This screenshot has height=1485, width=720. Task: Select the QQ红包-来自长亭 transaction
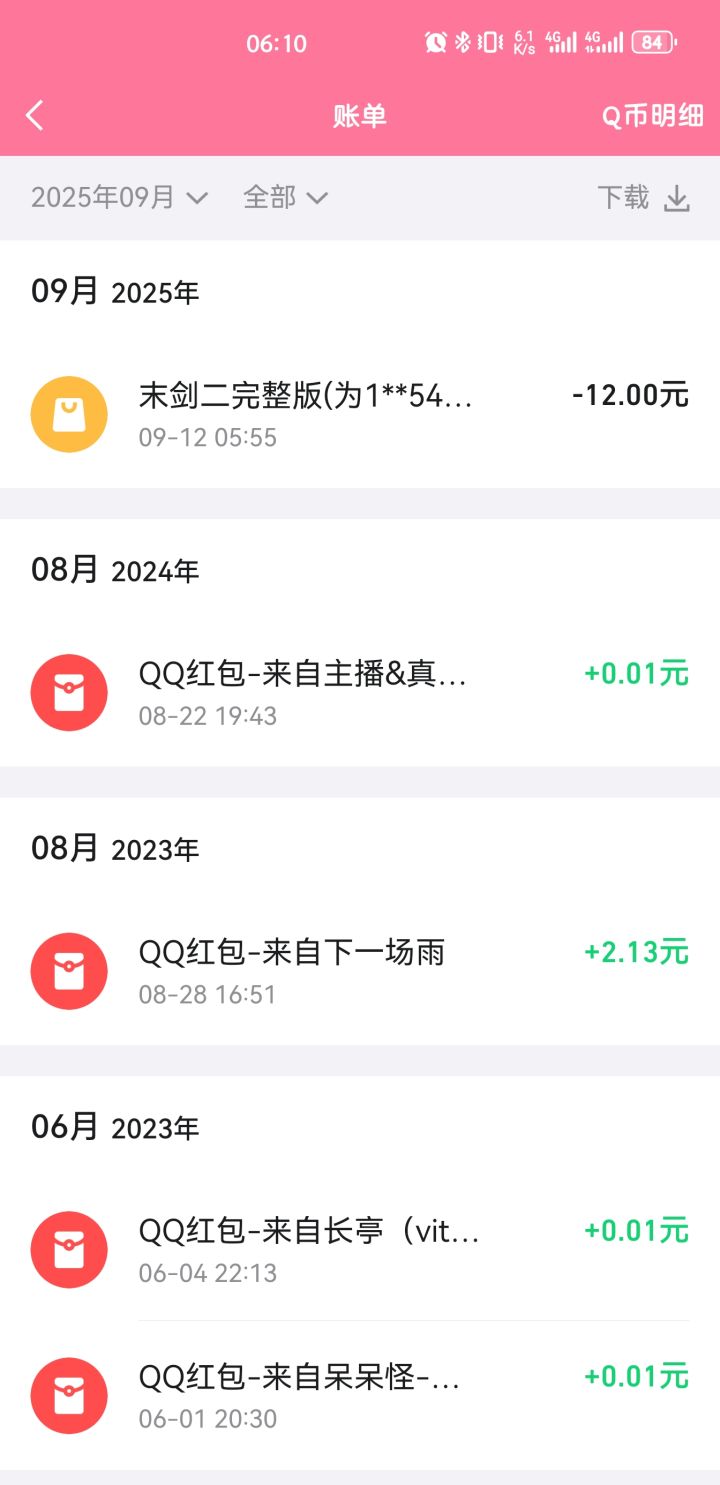click(x=360, y=1249)
